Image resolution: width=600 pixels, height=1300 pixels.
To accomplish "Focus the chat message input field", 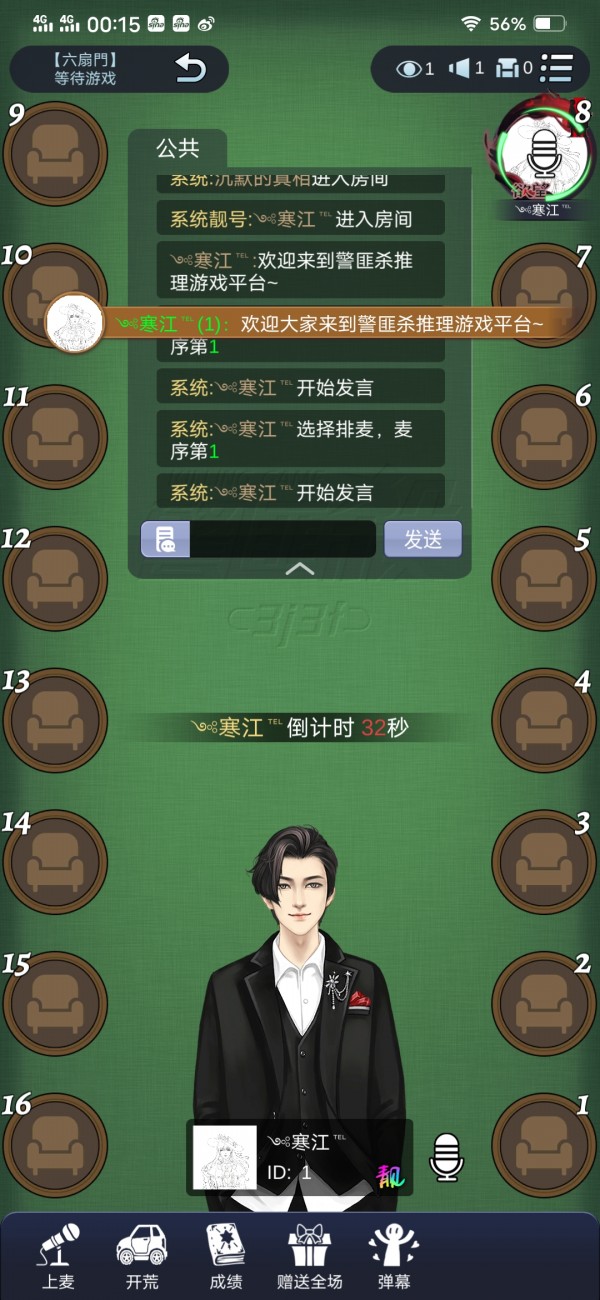I will (x=283, y=539).
